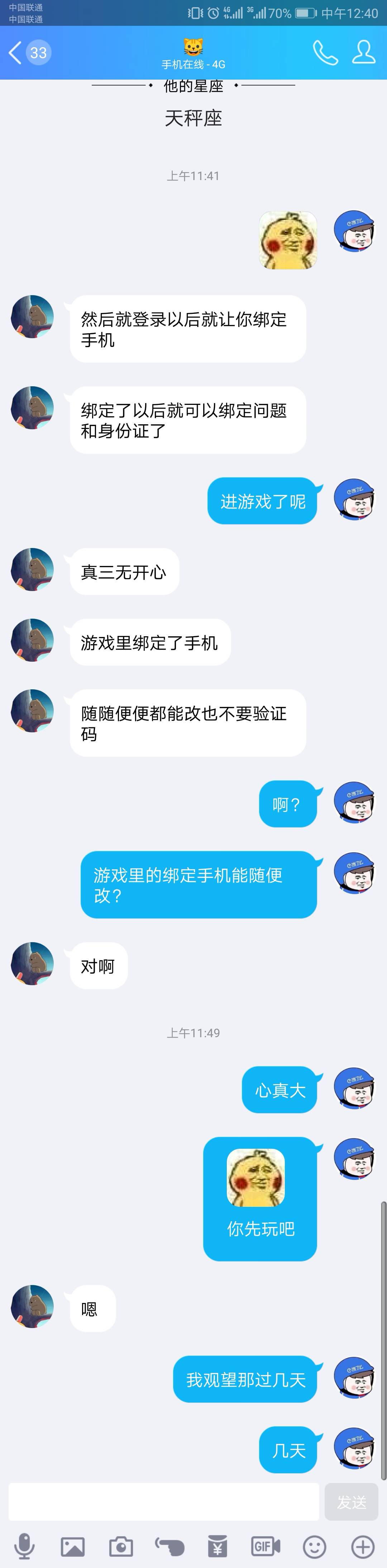Go back to the message list
The image size is (387, 1568).
29,53
